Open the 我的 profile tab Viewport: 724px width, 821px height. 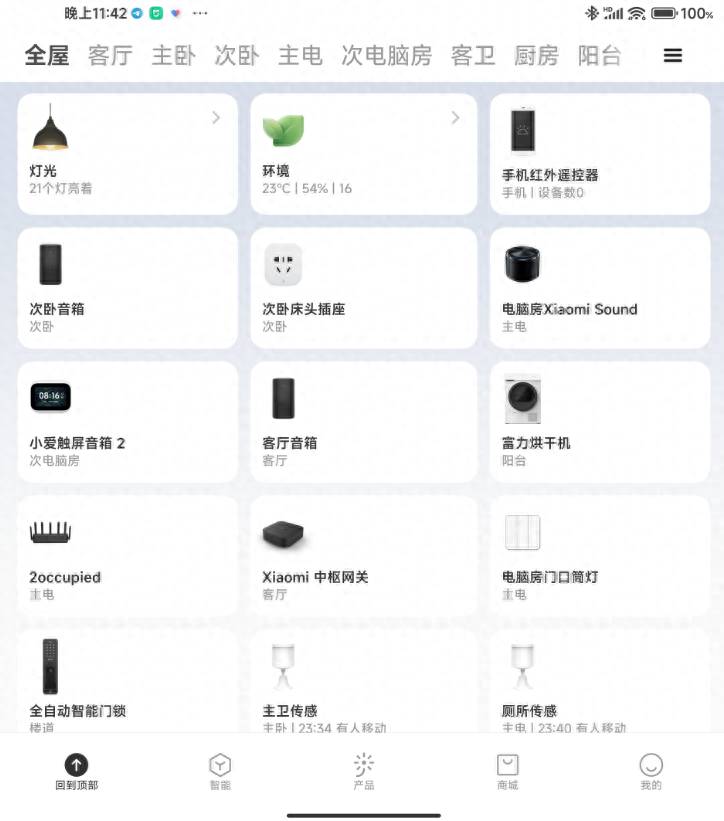pos(651,772)
